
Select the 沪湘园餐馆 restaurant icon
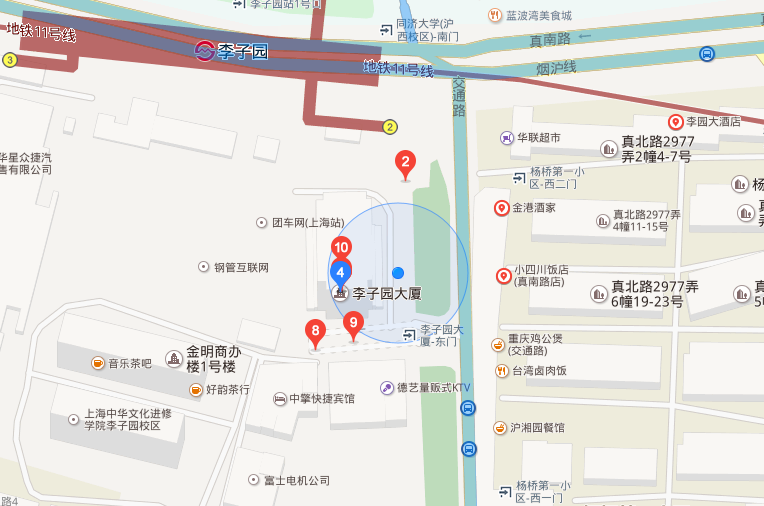point(499,427)
